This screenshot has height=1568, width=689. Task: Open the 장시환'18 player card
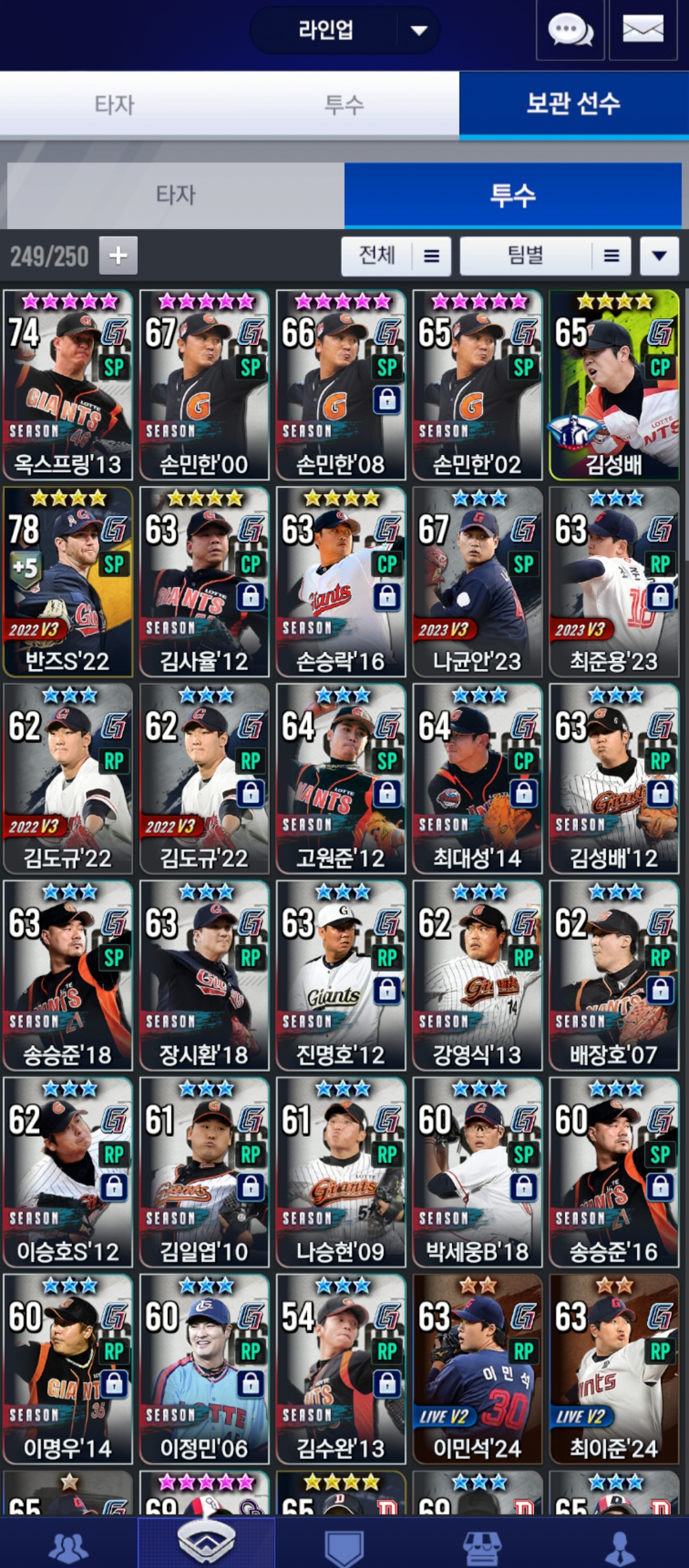204,975
